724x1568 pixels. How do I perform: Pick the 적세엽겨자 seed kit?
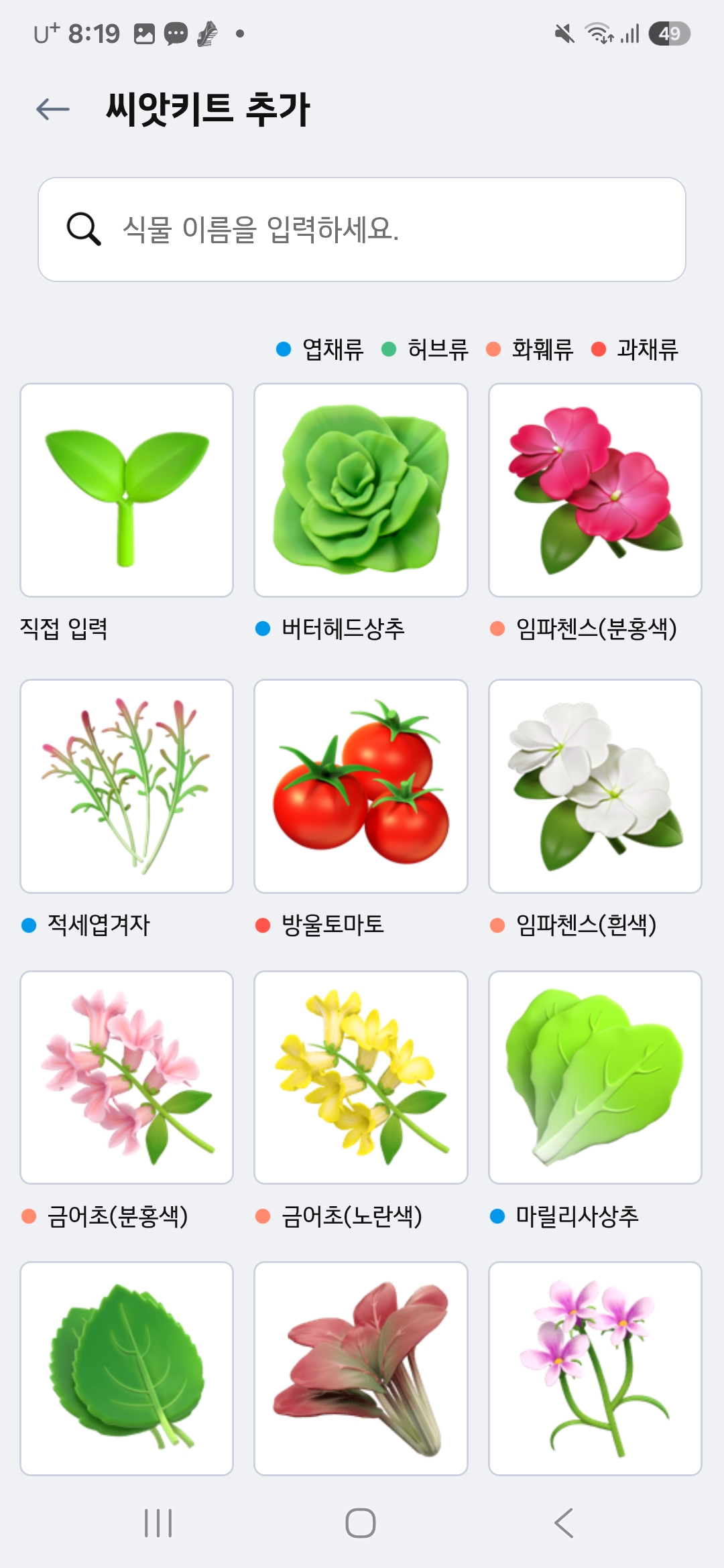pyautogui.click(x=127, y=786)
